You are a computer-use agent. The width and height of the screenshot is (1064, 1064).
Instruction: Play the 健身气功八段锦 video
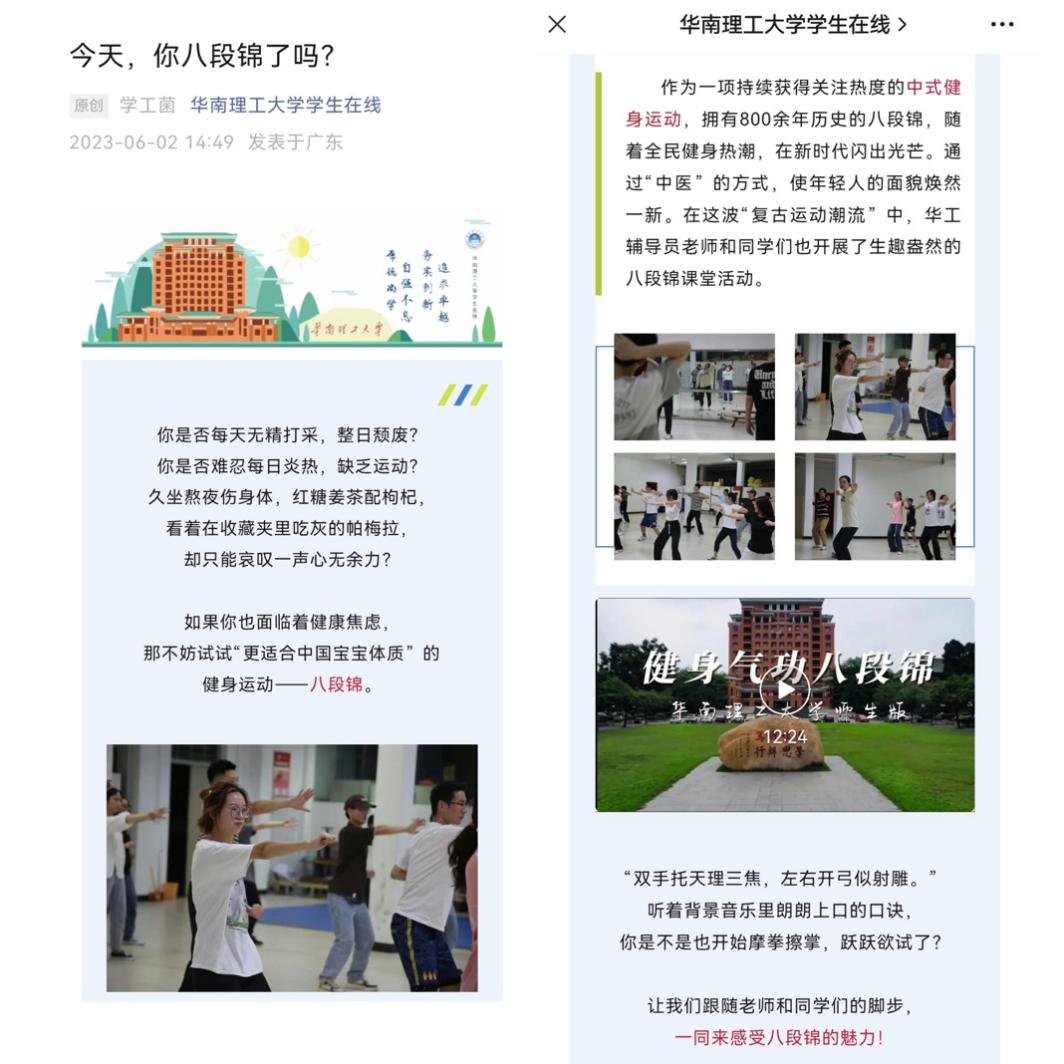click(784, 690)
